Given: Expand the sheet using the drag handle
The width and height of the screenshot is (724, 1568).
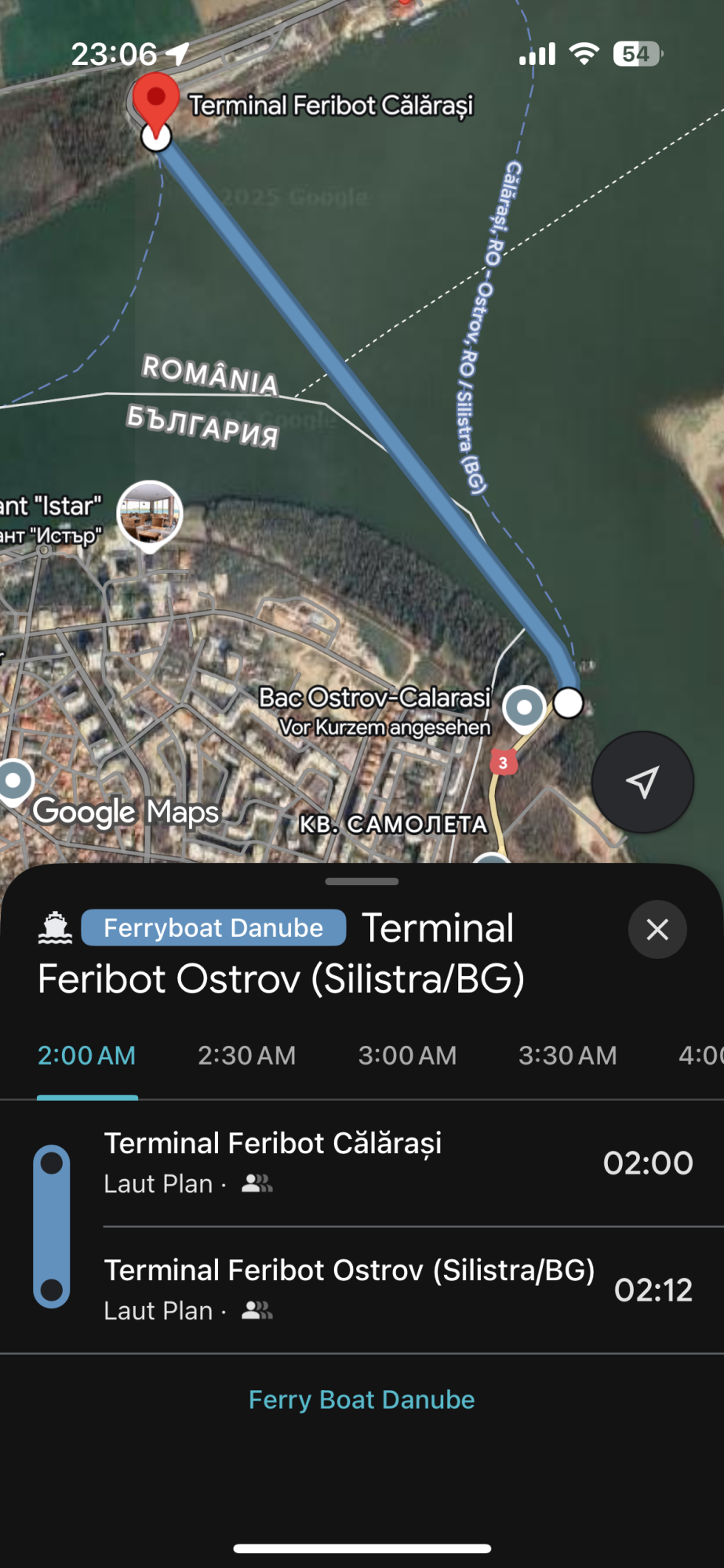Looking at the screenshot, I should click(362, 881).
